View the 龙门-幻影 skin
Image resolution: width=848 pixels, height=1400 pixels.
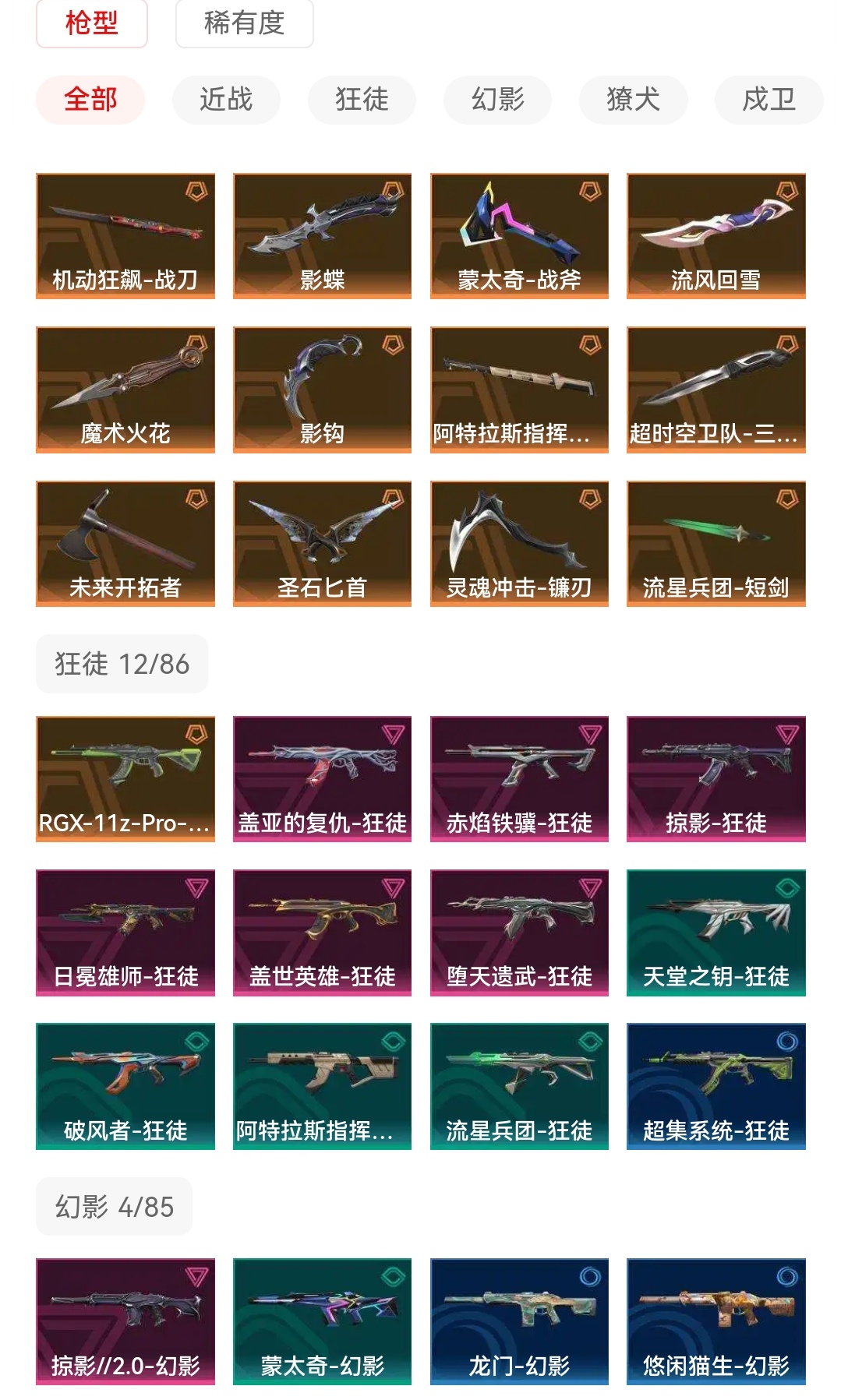[519, 1321]
